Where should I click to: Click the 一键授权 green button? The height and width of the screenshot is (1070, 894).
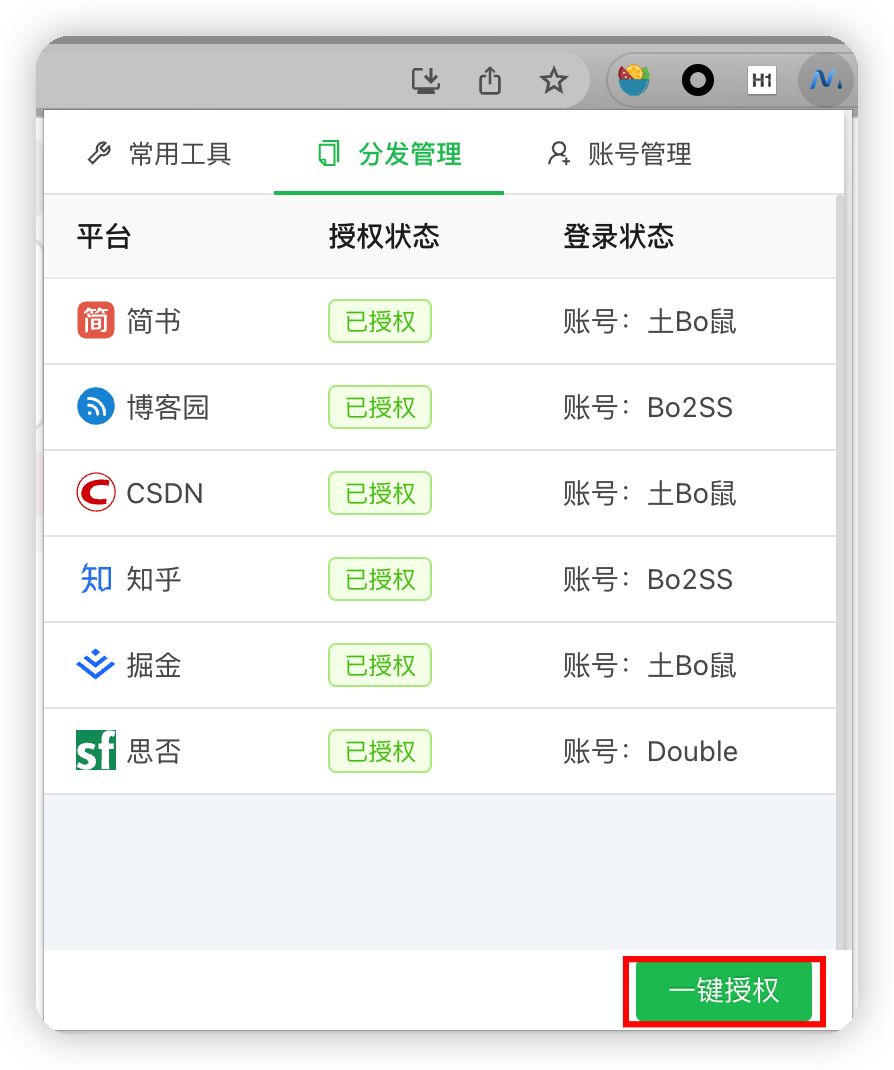(x=724, y=990)
